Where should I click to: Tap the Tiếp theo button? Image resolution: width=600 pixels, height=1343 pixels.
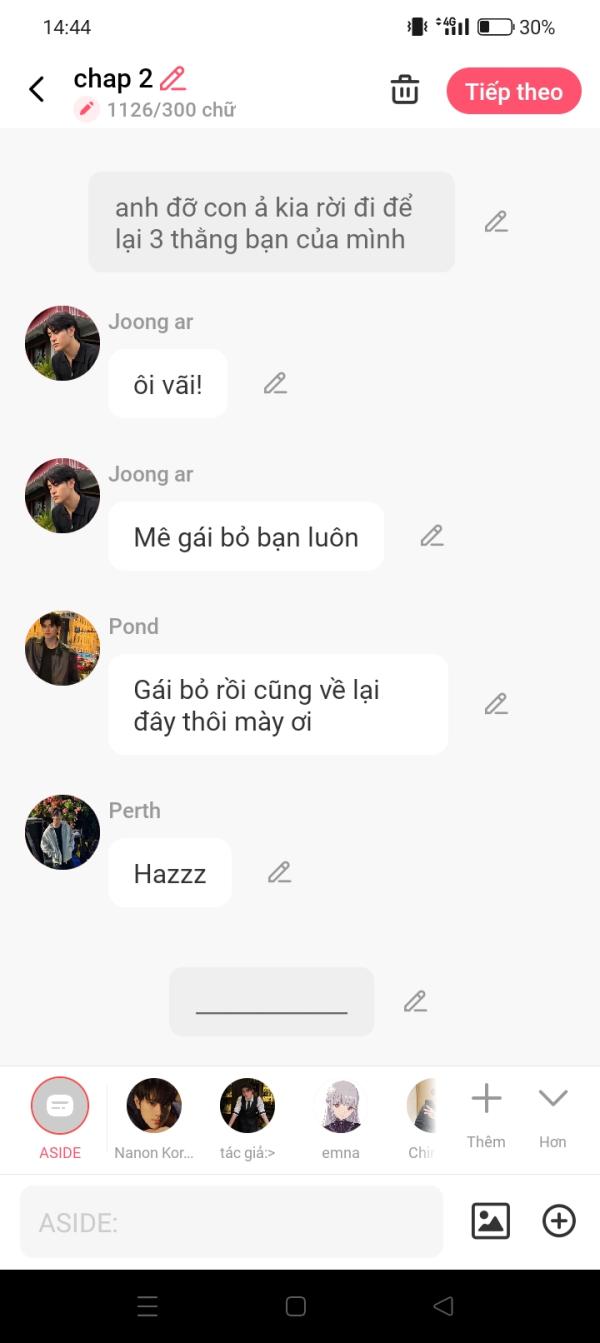point(514,91)
